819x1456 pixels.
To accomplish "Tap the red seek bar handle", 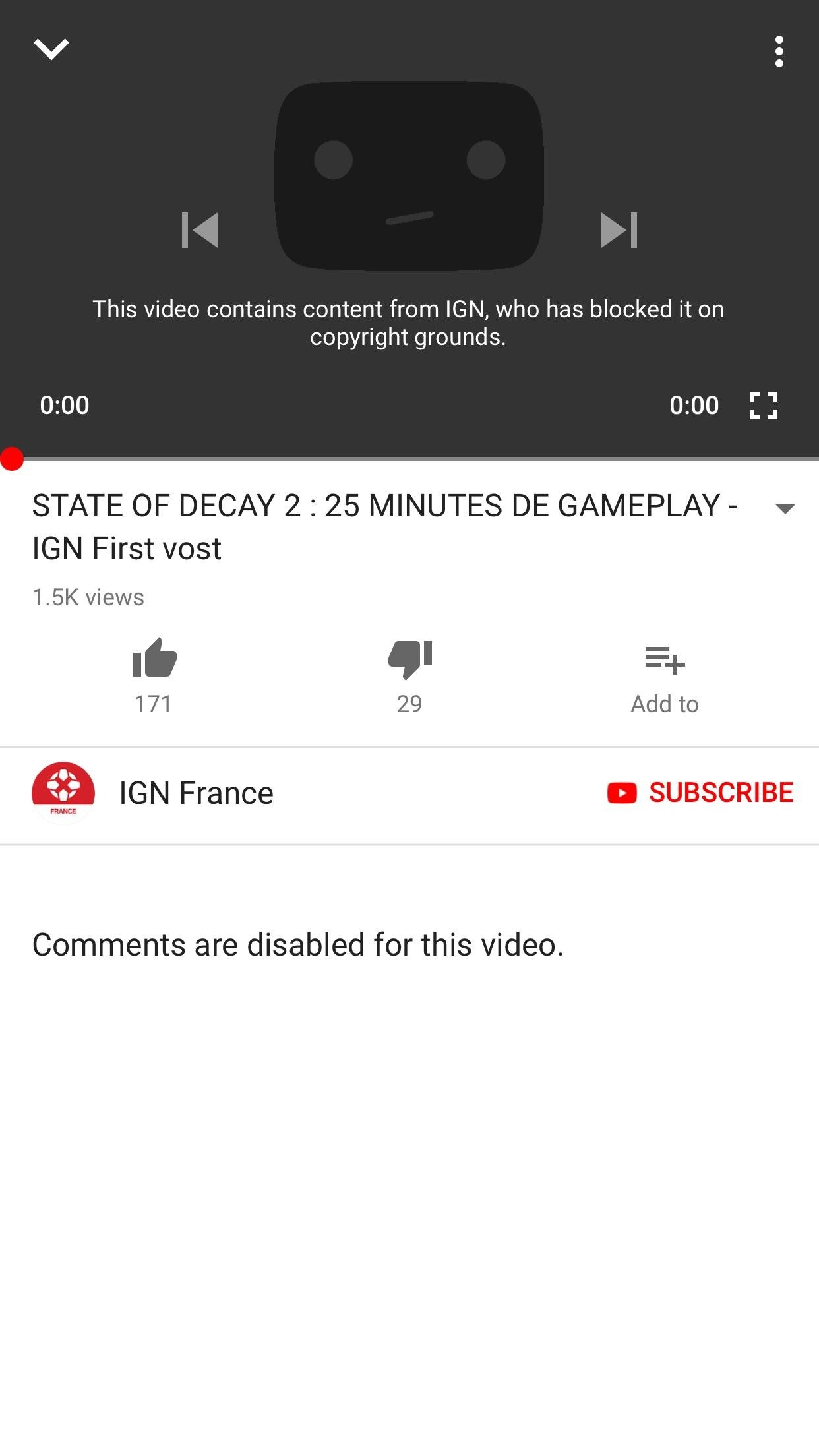I will 12,458.
